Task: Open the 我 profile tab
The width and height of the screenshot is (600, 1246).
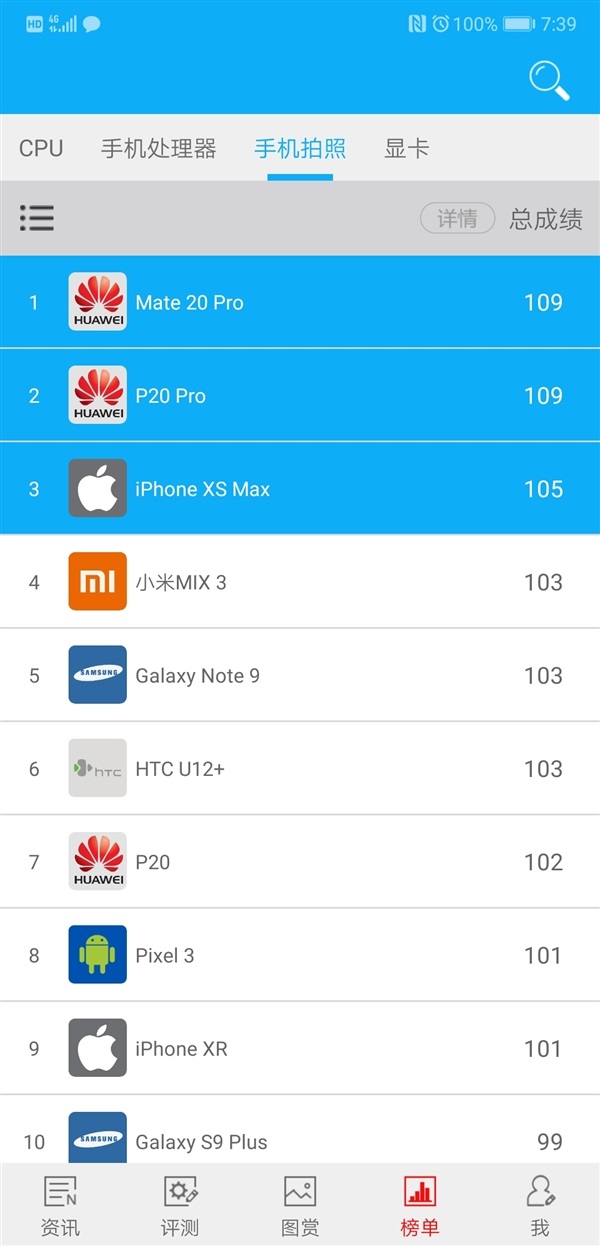Action: pyautogui.click(x=540, y=1206)
